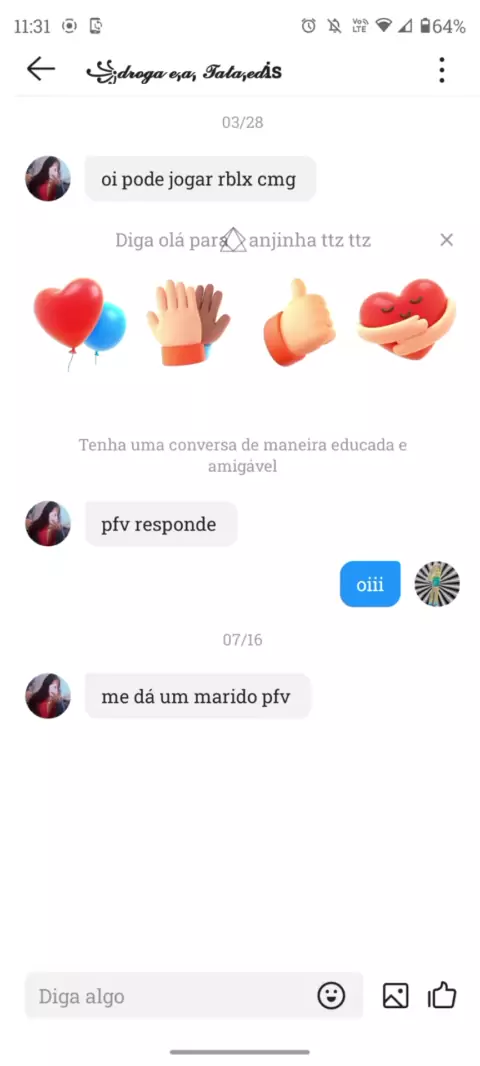Tap the 'Diga algo' message field
The image size is (480, 1066).
[170, 997]
